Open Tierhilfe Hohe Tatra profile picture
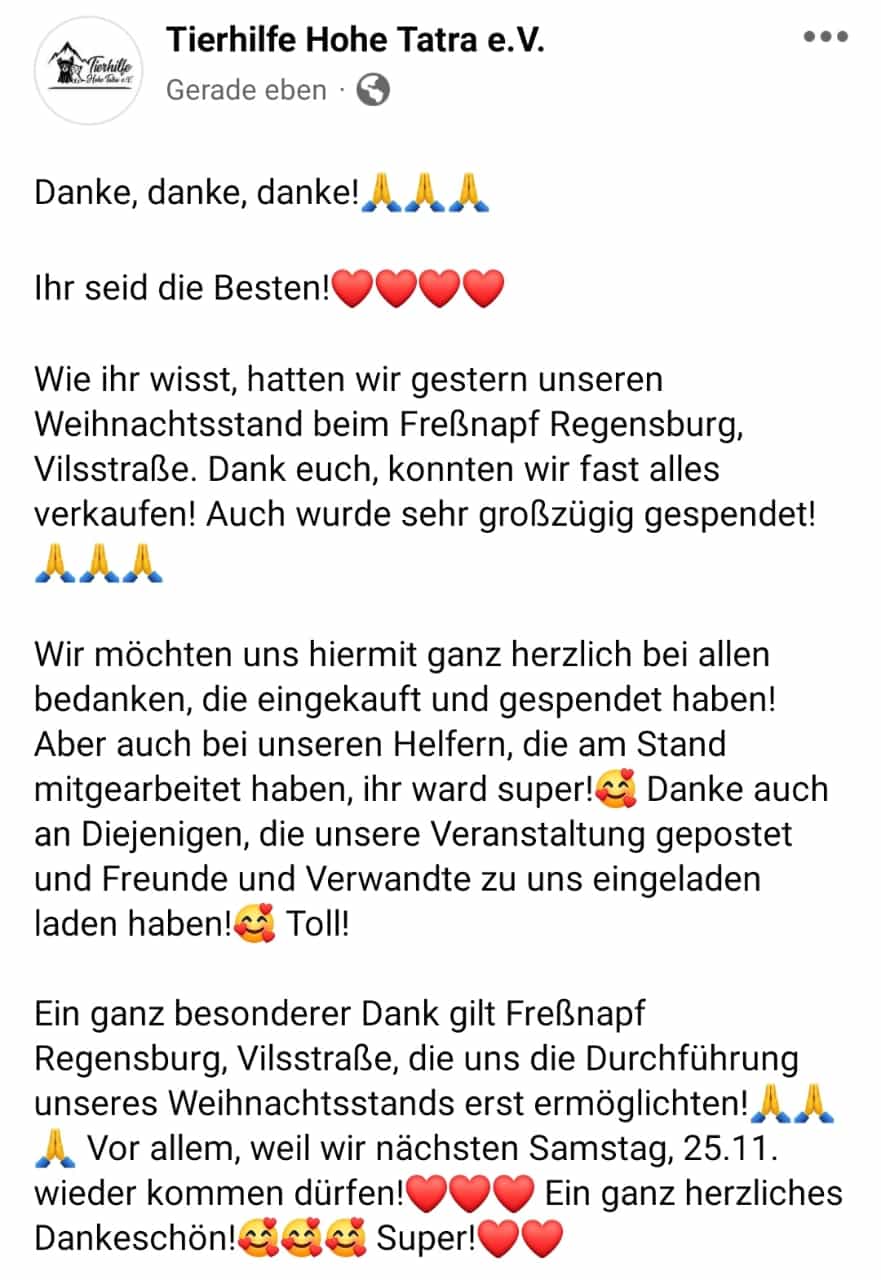The image size is (881, 1280). click(x=89, y=70)
